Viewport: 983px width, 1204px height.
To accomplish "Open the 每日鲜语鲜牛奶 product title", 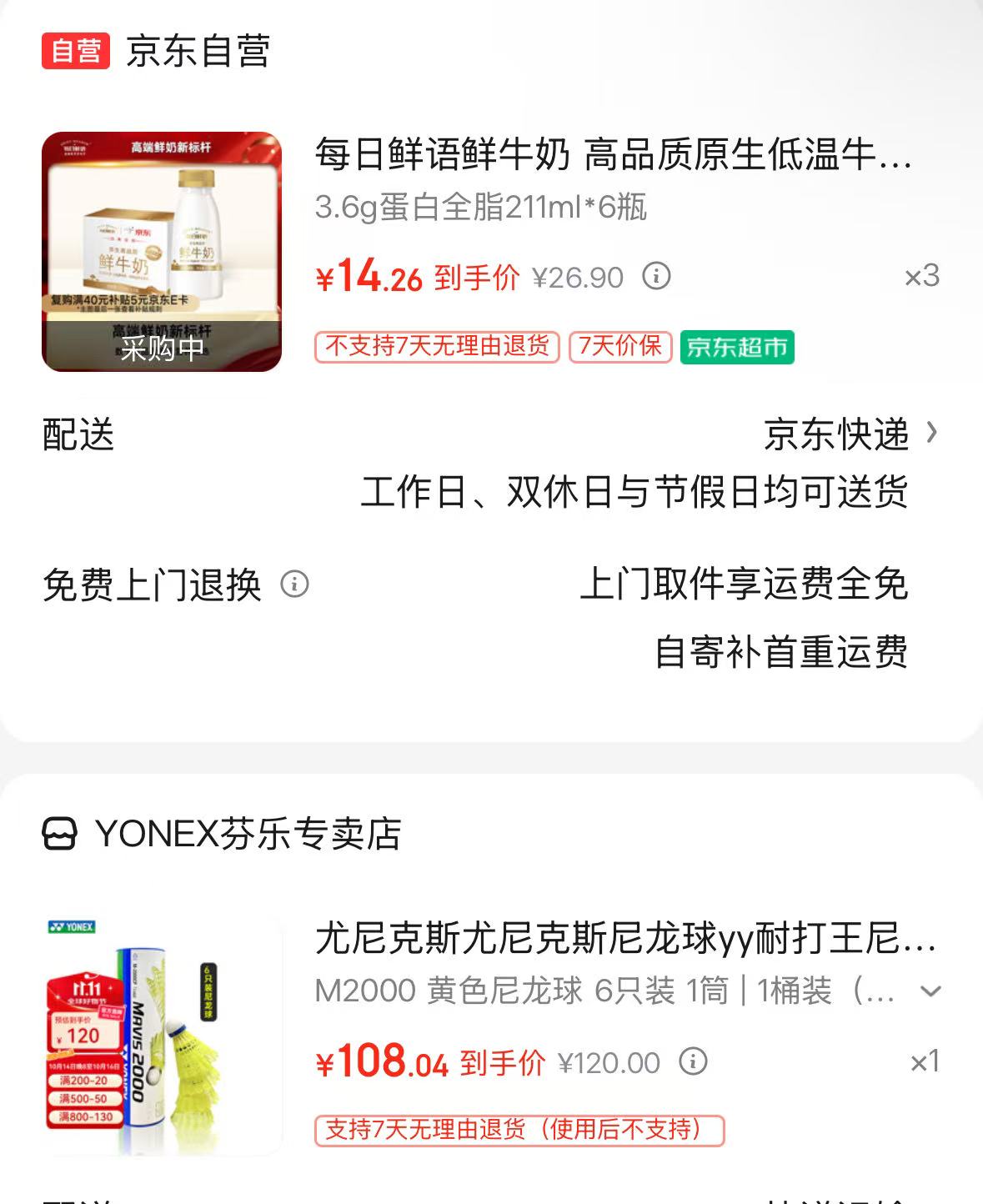I will 613,155.
